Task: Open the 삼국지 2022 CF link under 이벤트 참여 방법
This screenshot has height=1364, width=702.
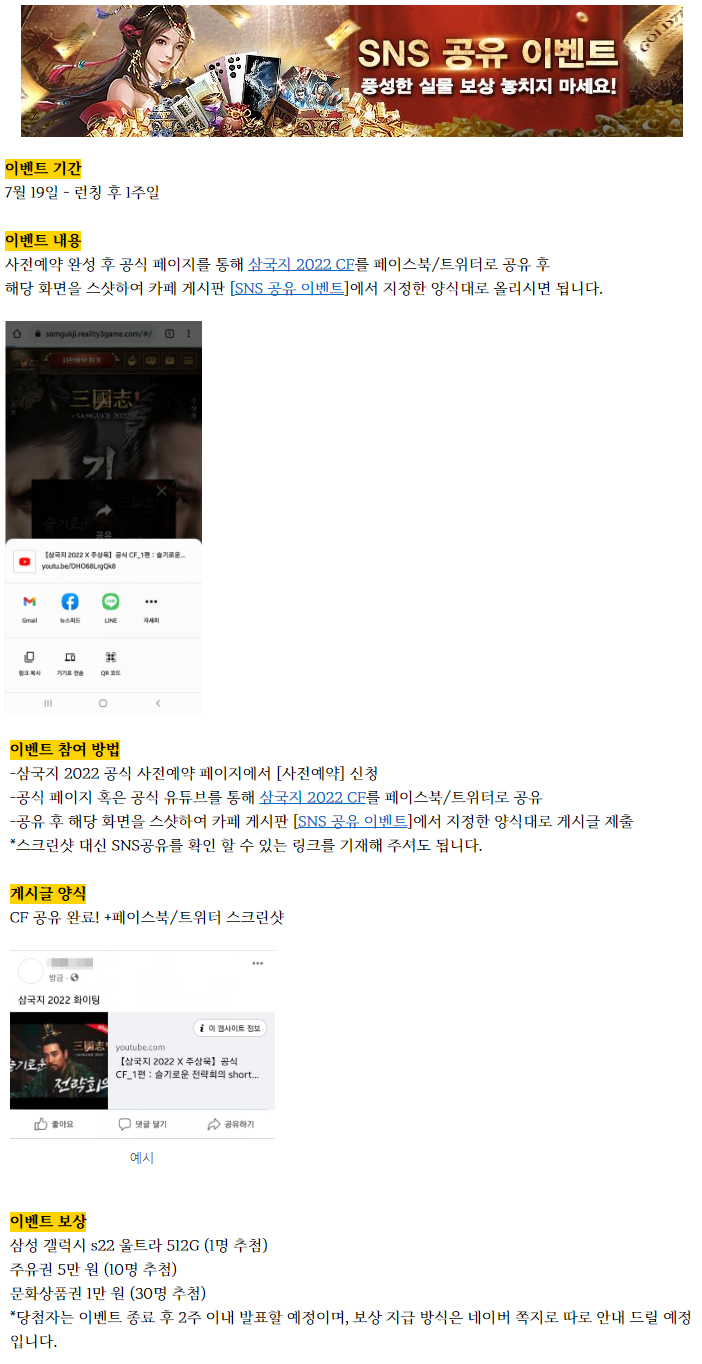Action: pyautogui.click(x=312, y=798)
